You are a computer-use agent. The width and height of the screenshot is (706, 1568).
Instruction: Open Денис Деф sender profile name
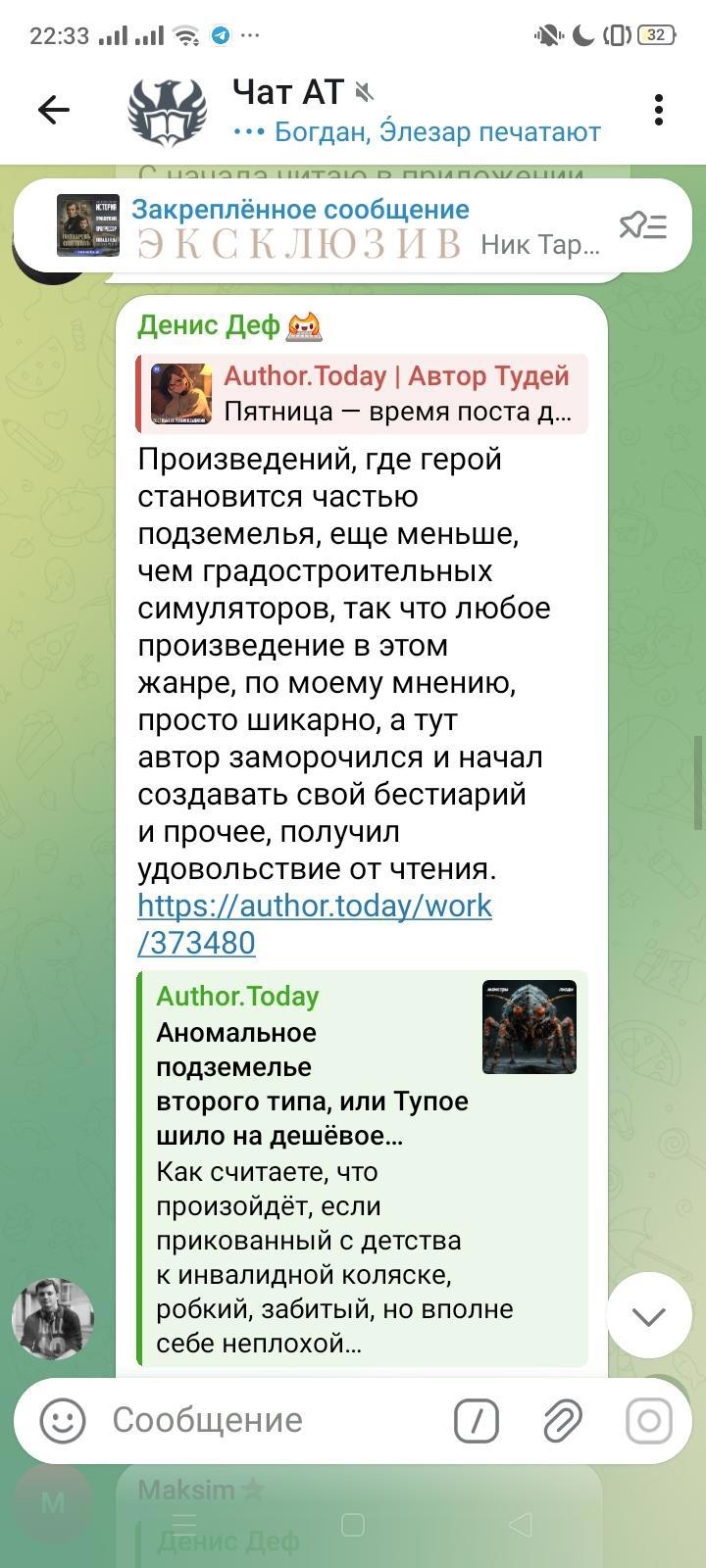click(x=209, y=325)
